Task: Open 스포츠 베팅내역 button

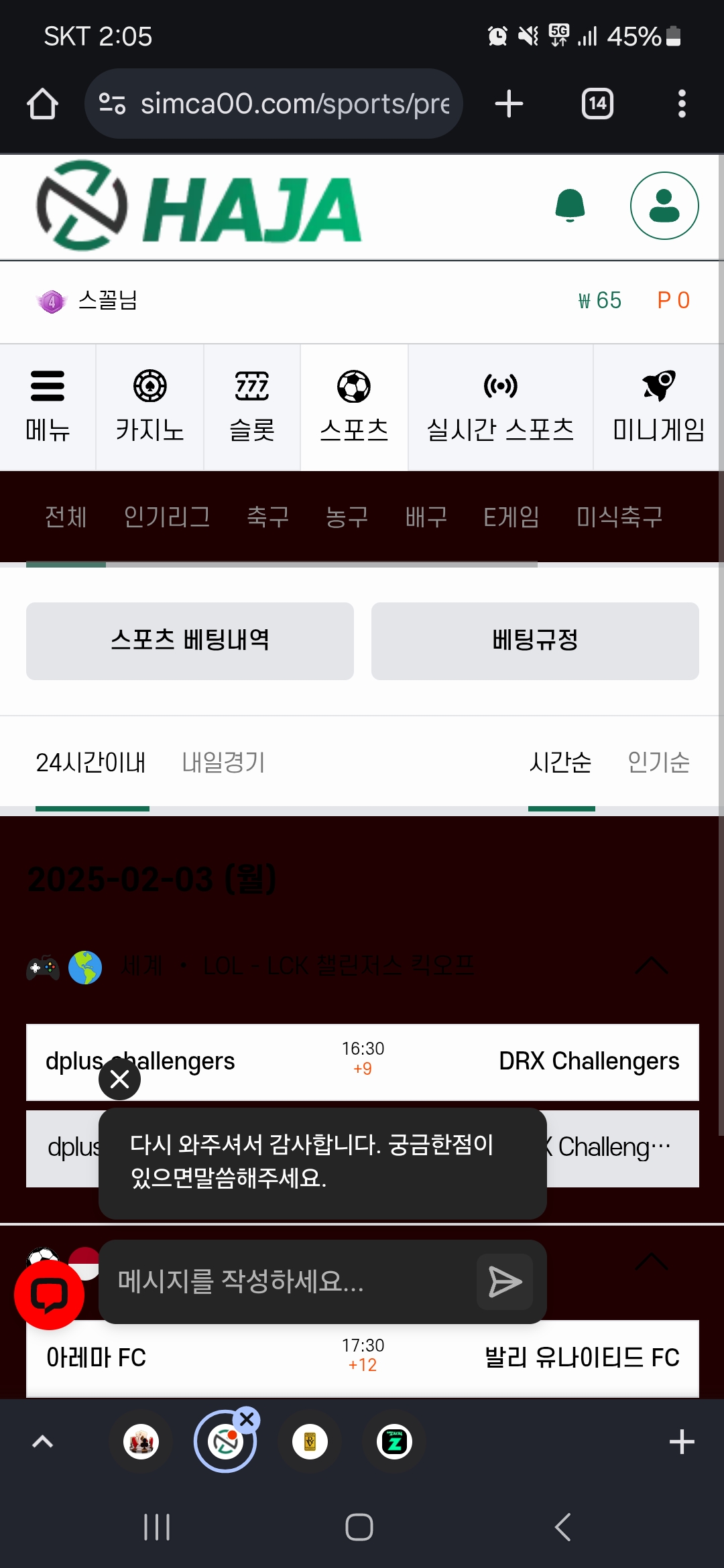Action: coord(190,641)
